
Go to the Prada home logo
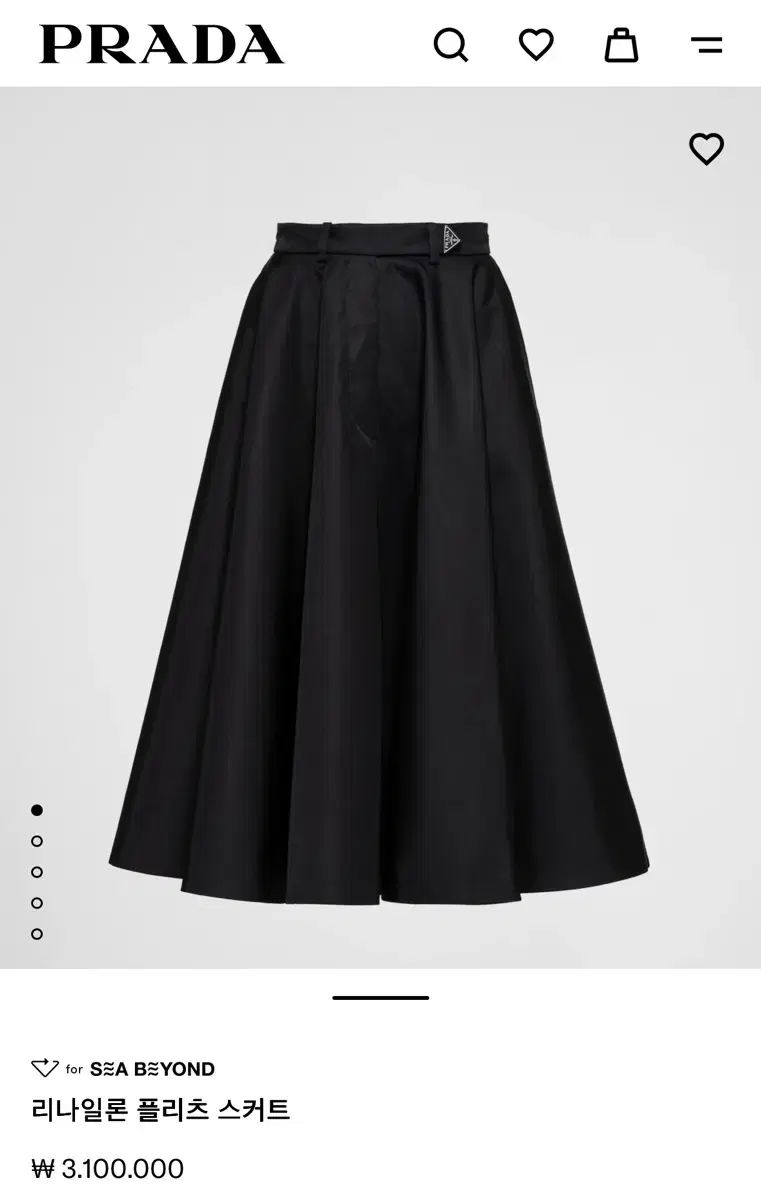tap(162, 45)
